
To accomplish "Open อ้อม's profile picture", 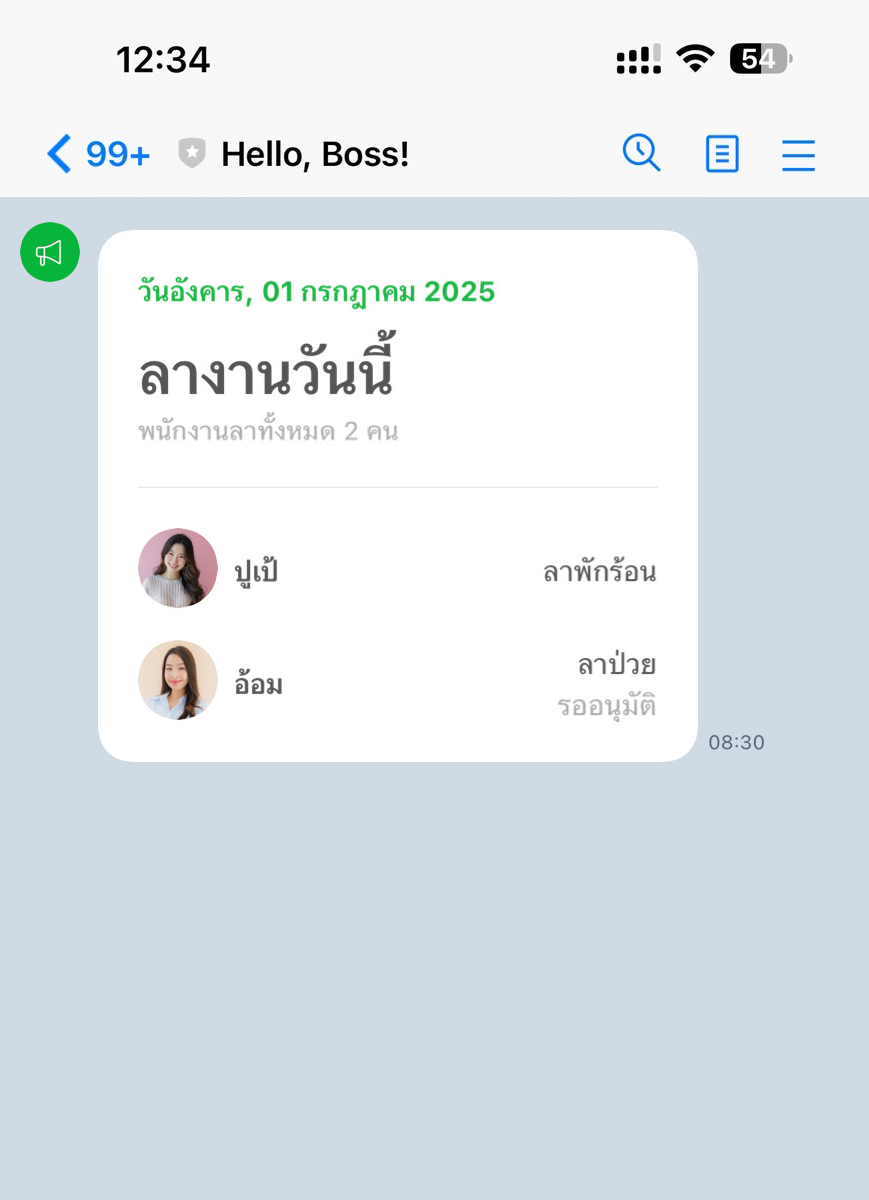I will click(x=177, y=680).
